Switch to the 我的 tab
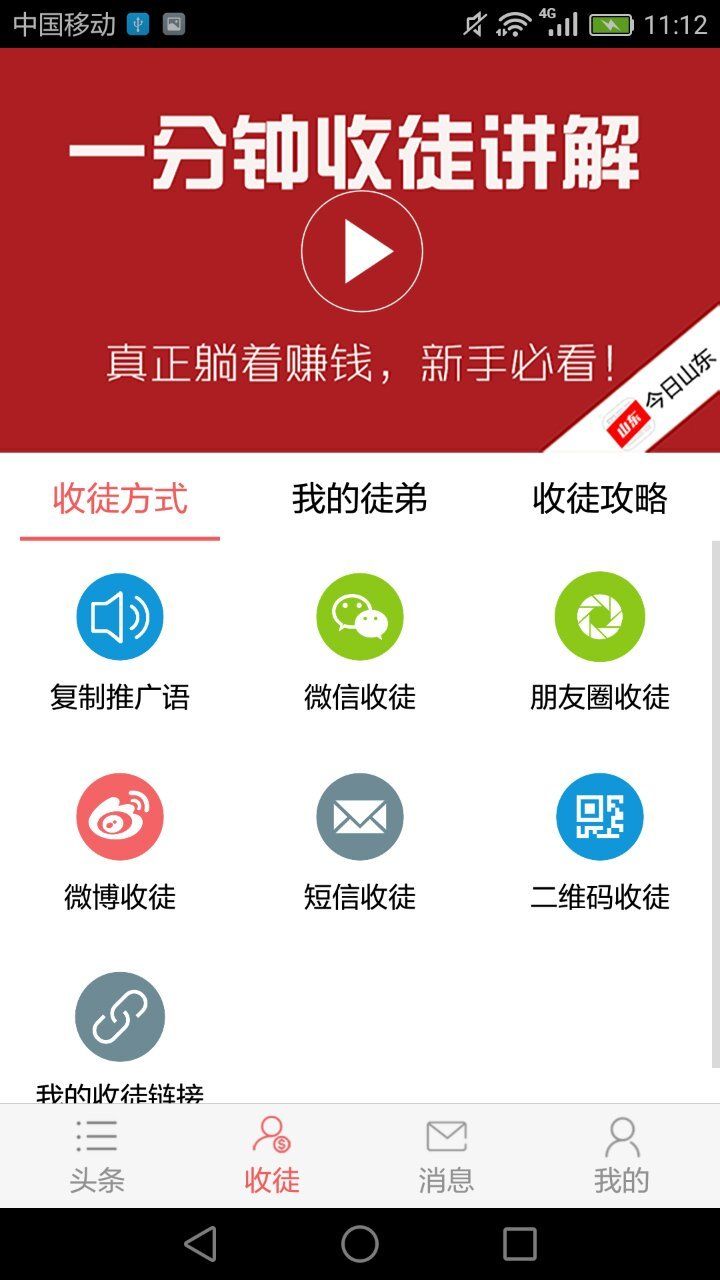Screen dimensions: 720x1280 point(621,1156)
